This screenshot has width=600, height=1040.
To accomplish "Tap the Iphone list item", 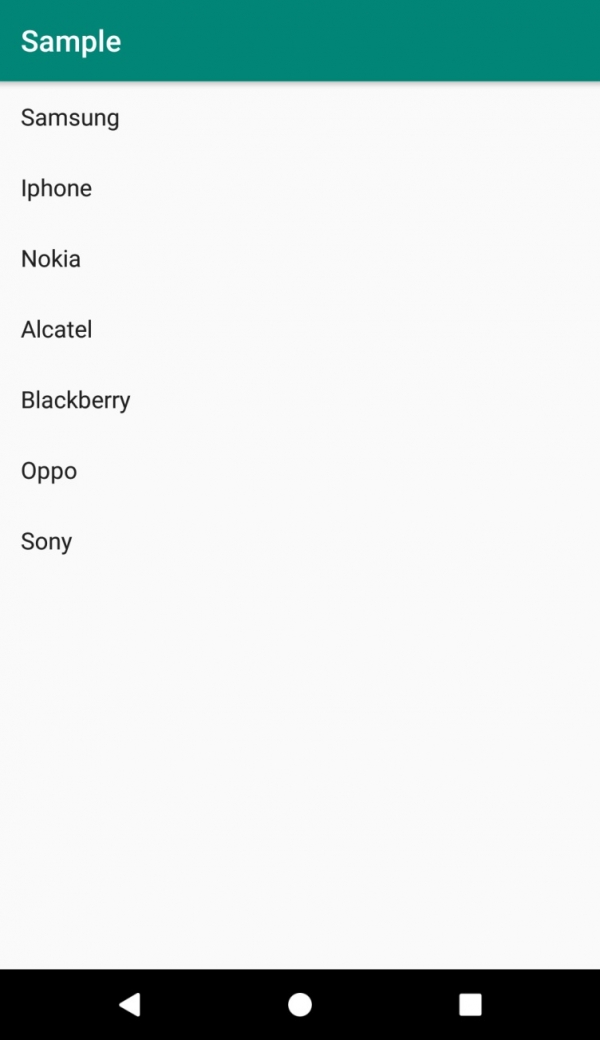I will point(57,188).
